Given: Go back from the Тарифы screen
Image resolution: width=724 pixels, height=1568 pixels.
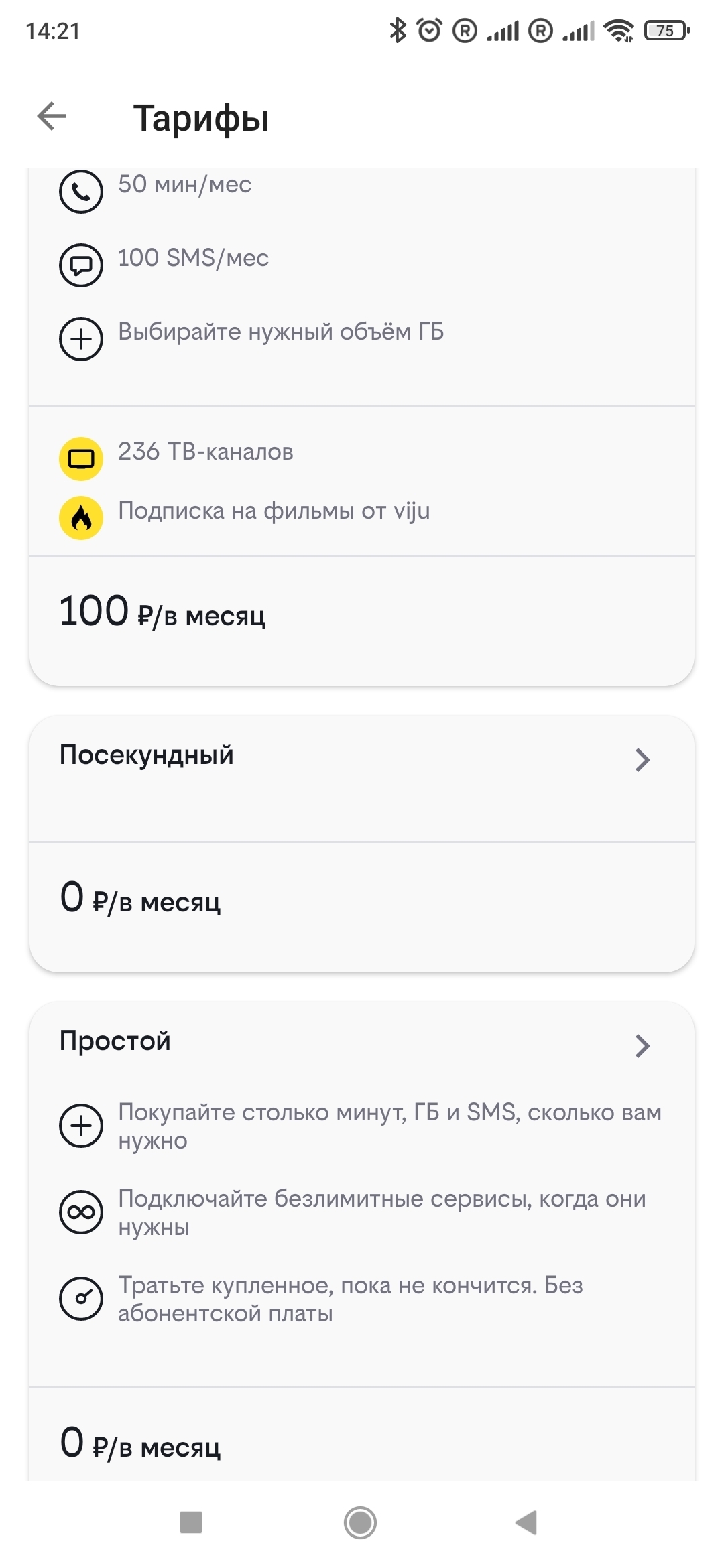Looking at the screenshot, I should [x=52, y=117].
